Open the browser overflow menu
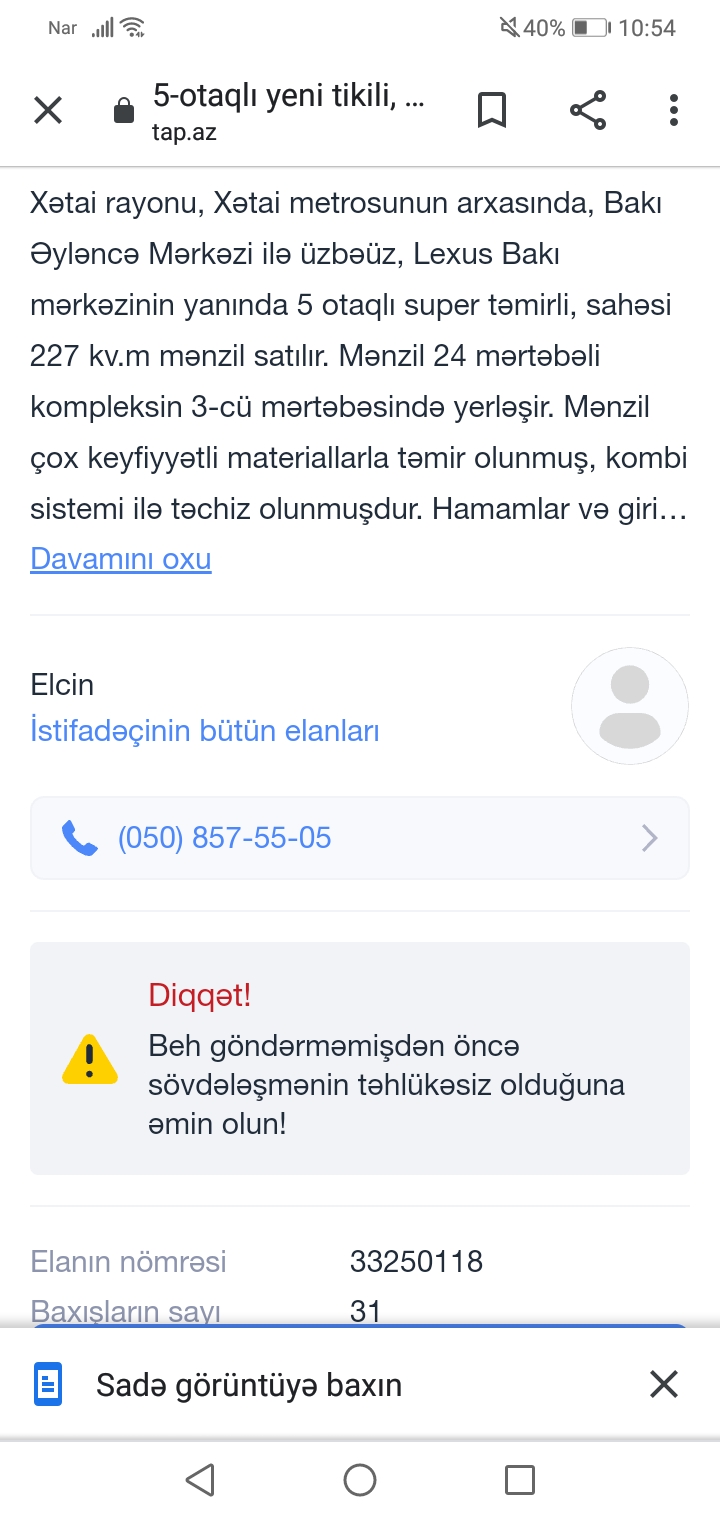The width and height of the screenshot is (720, 1520). 674,110
